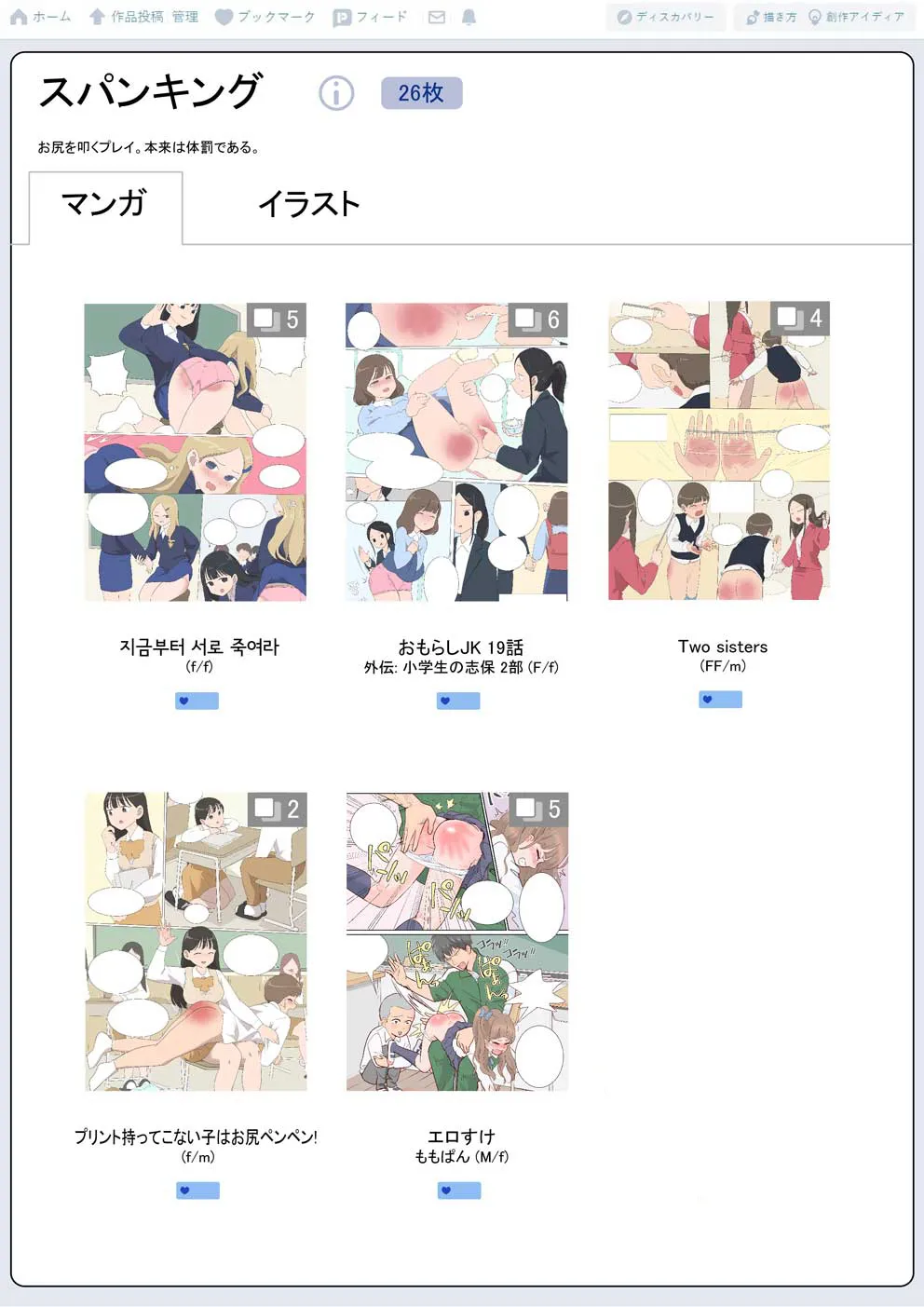
Task: Tap the info icon beside the tag title
Action: [x=336, y=93]
